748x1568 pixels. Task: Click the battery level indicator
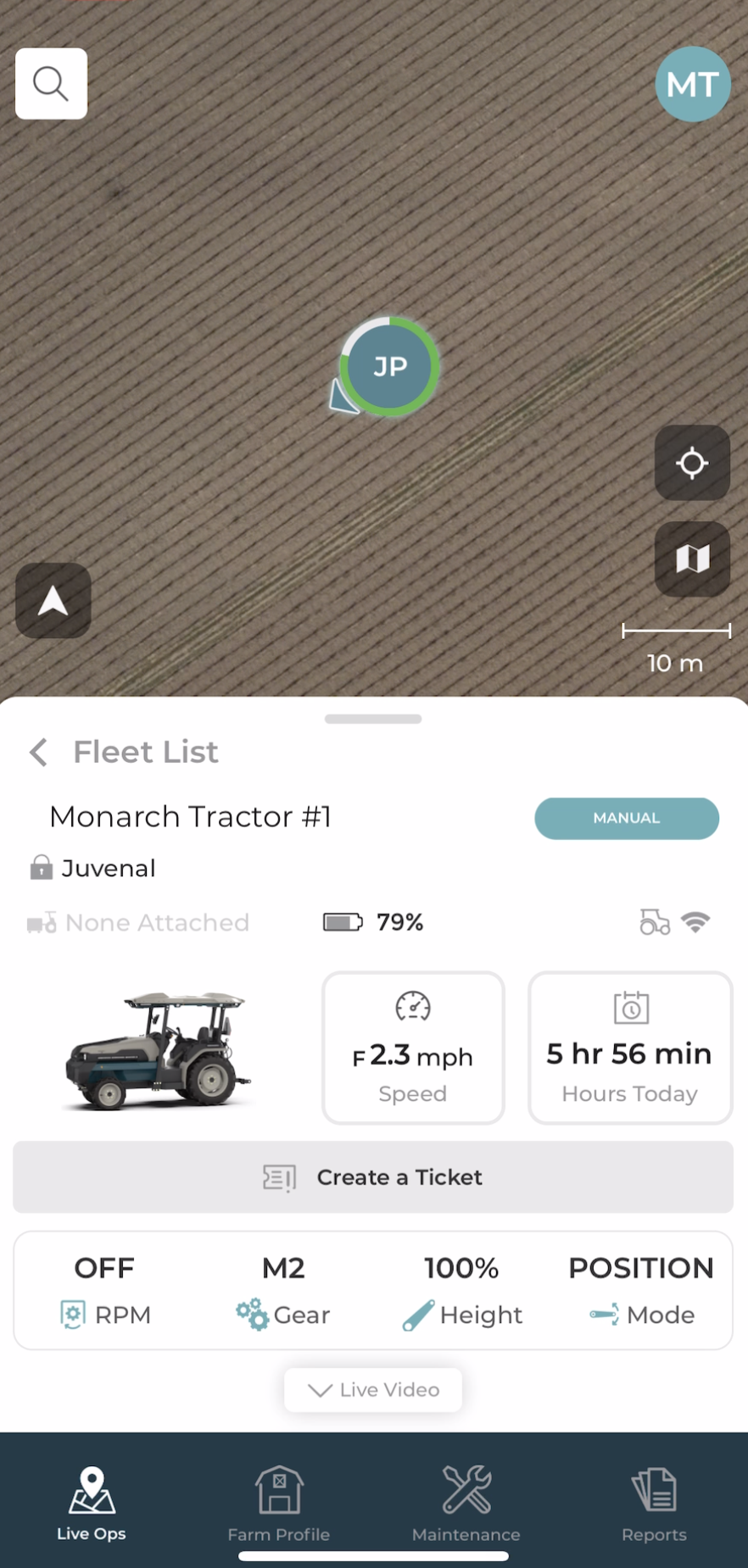[x=343, y=921]
